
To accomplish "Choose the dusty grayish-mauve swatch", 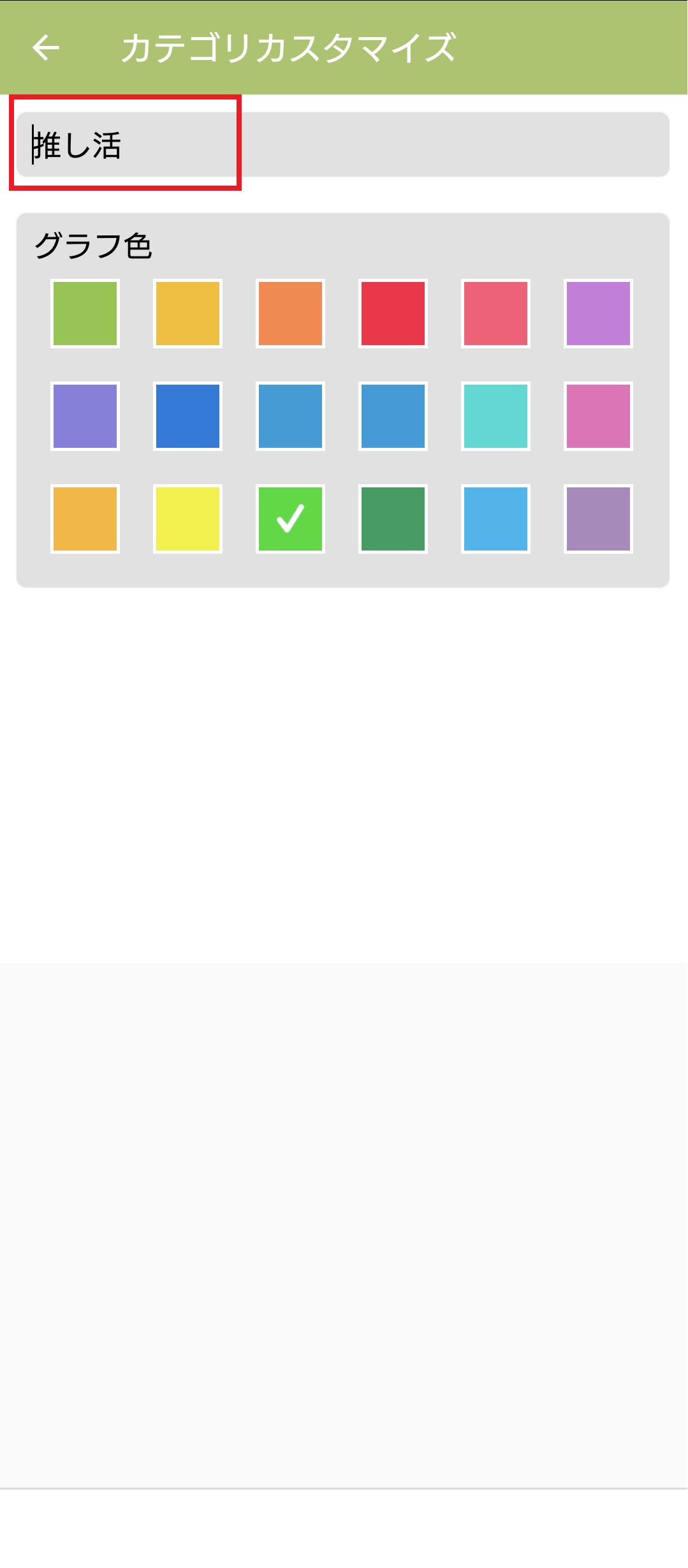I will (598, 519).
